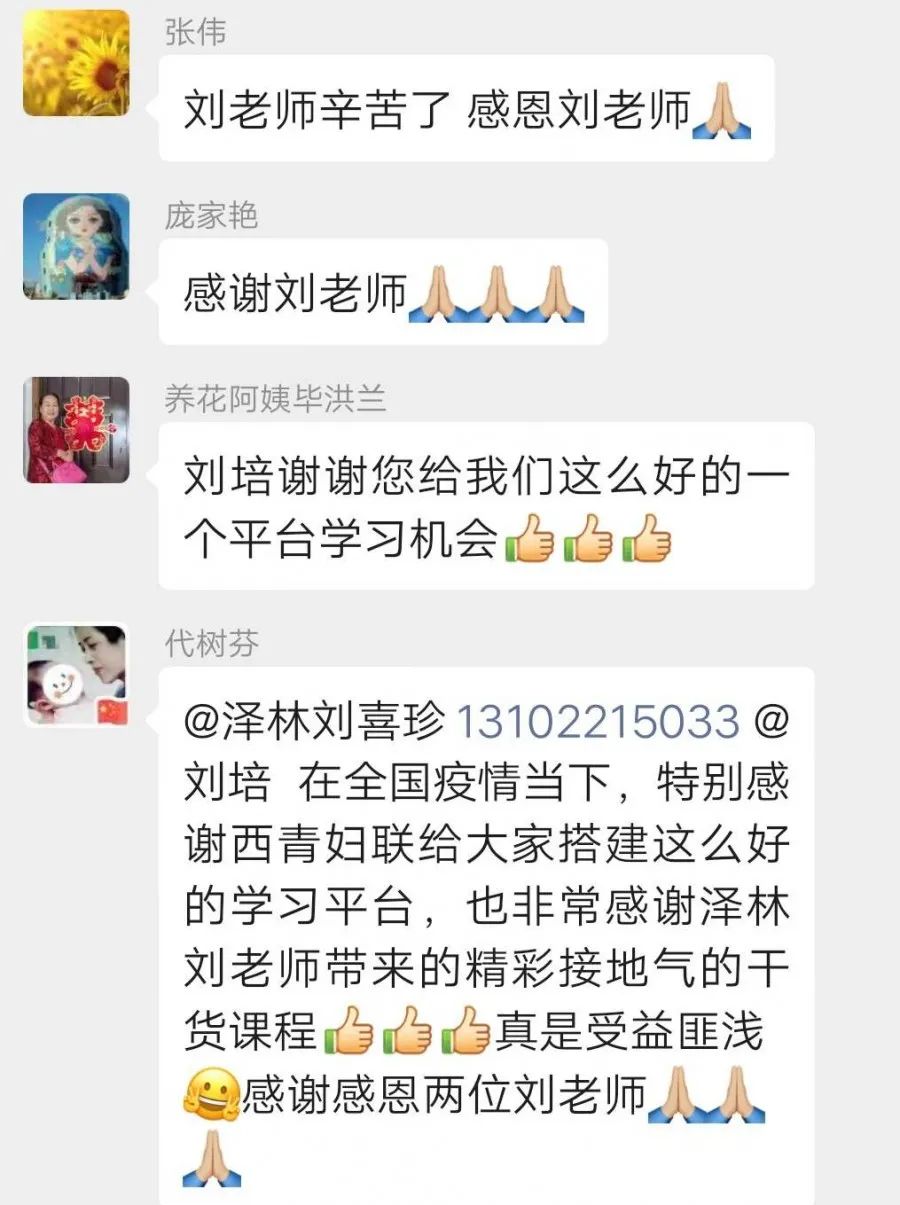View 庞家艳's profile via her avatar
900x1205 pixels.
(76, 246)
